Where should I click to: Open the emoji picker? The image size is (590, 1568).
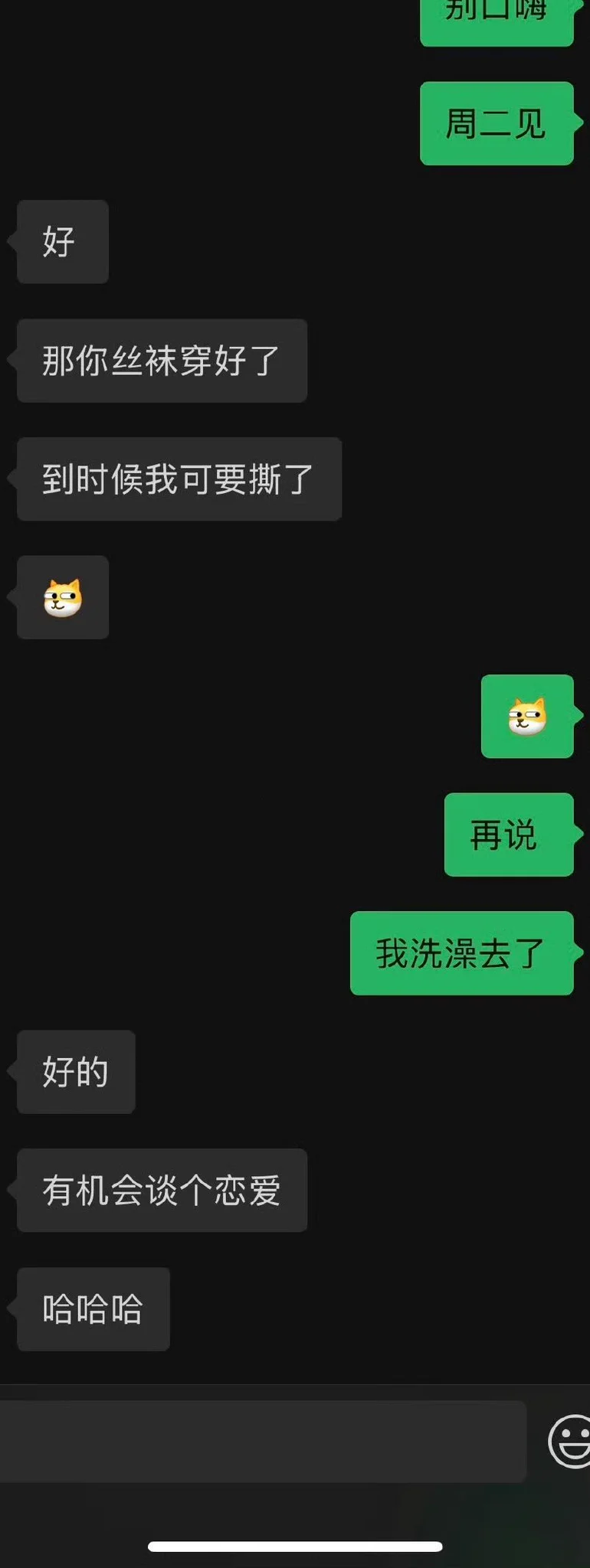tap(571, 1442)
